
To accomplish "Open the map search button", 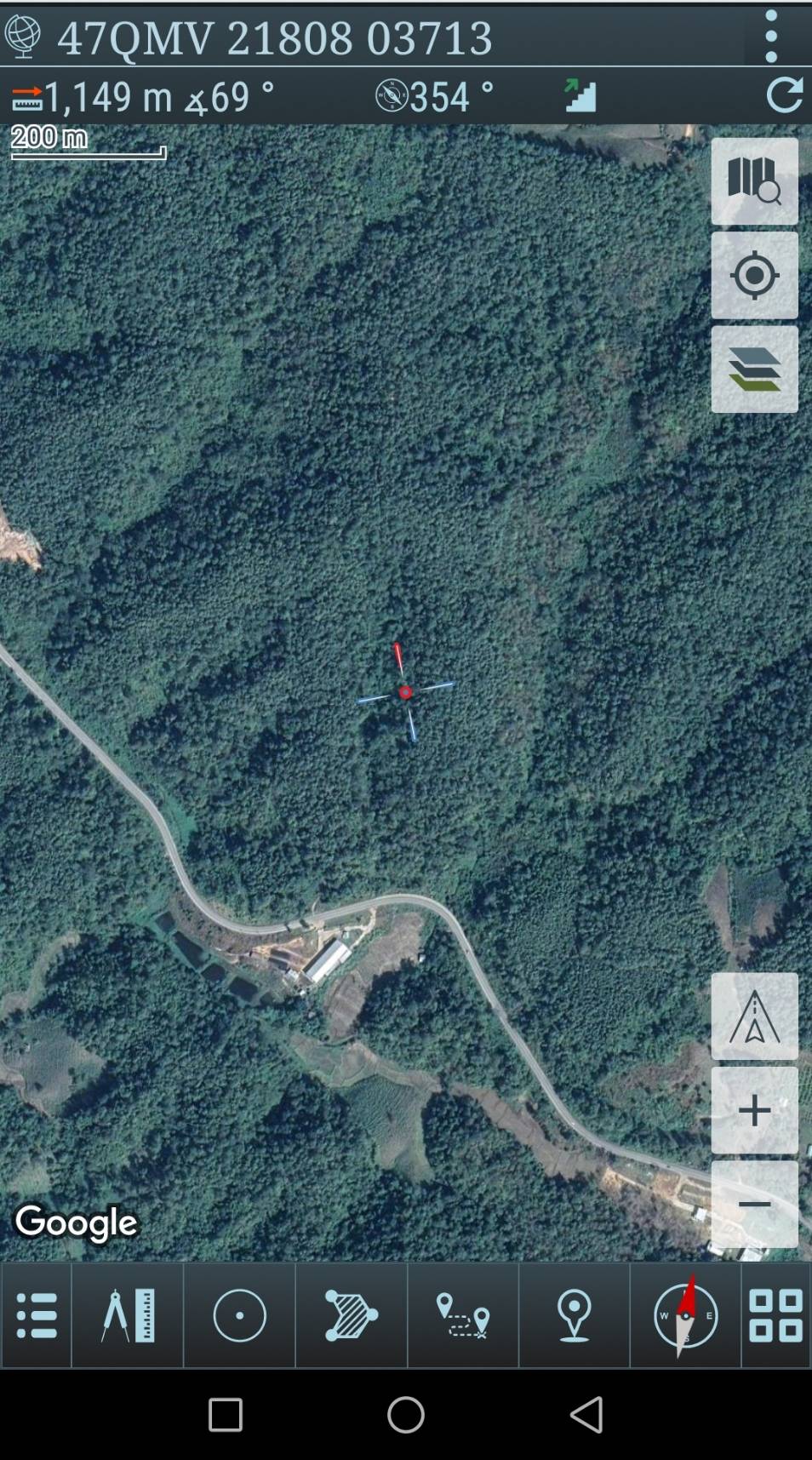I will coord(754,181).
